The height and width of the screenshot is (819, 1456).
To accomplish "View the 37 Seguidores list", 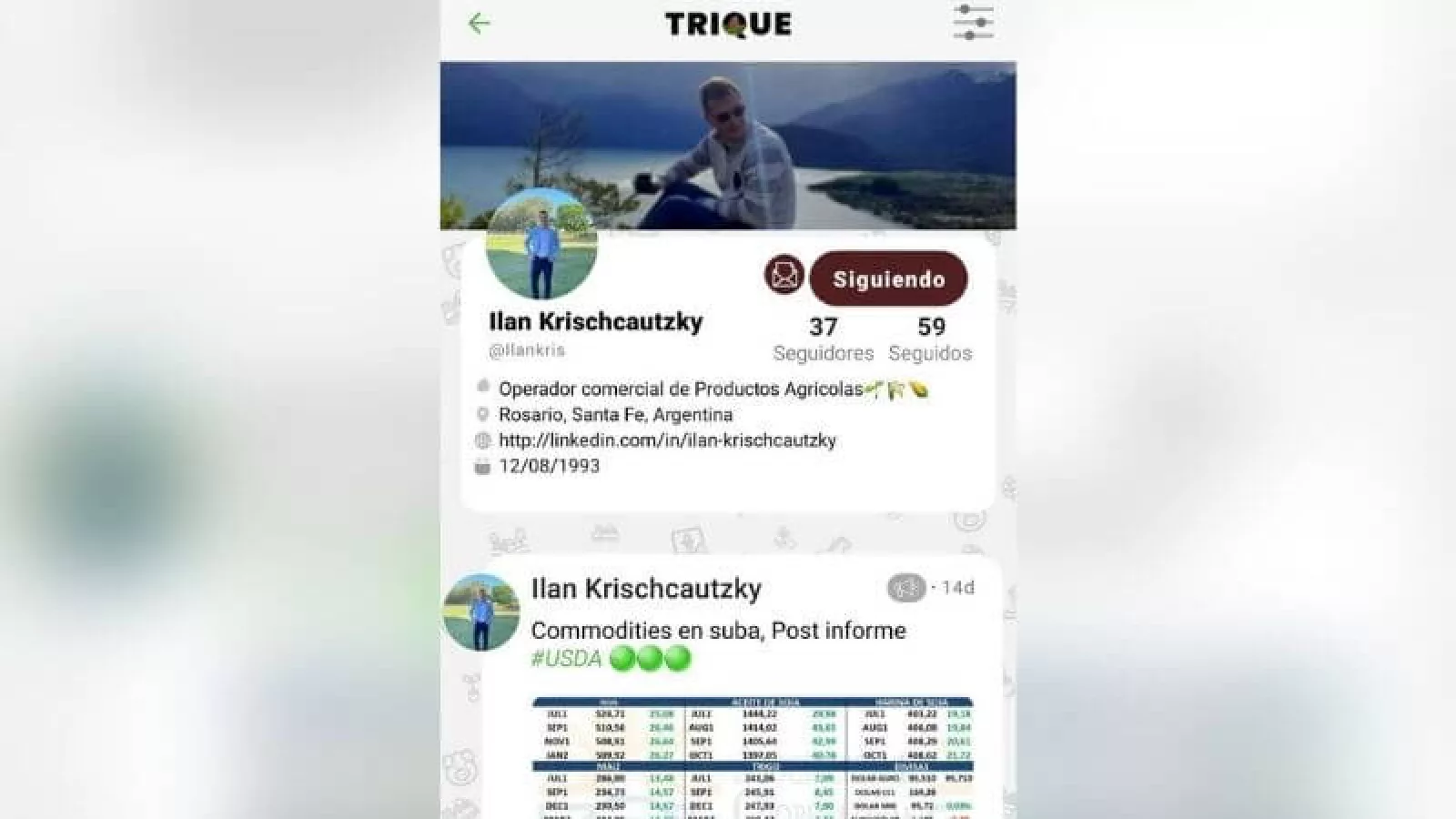I will coord(823,339).
